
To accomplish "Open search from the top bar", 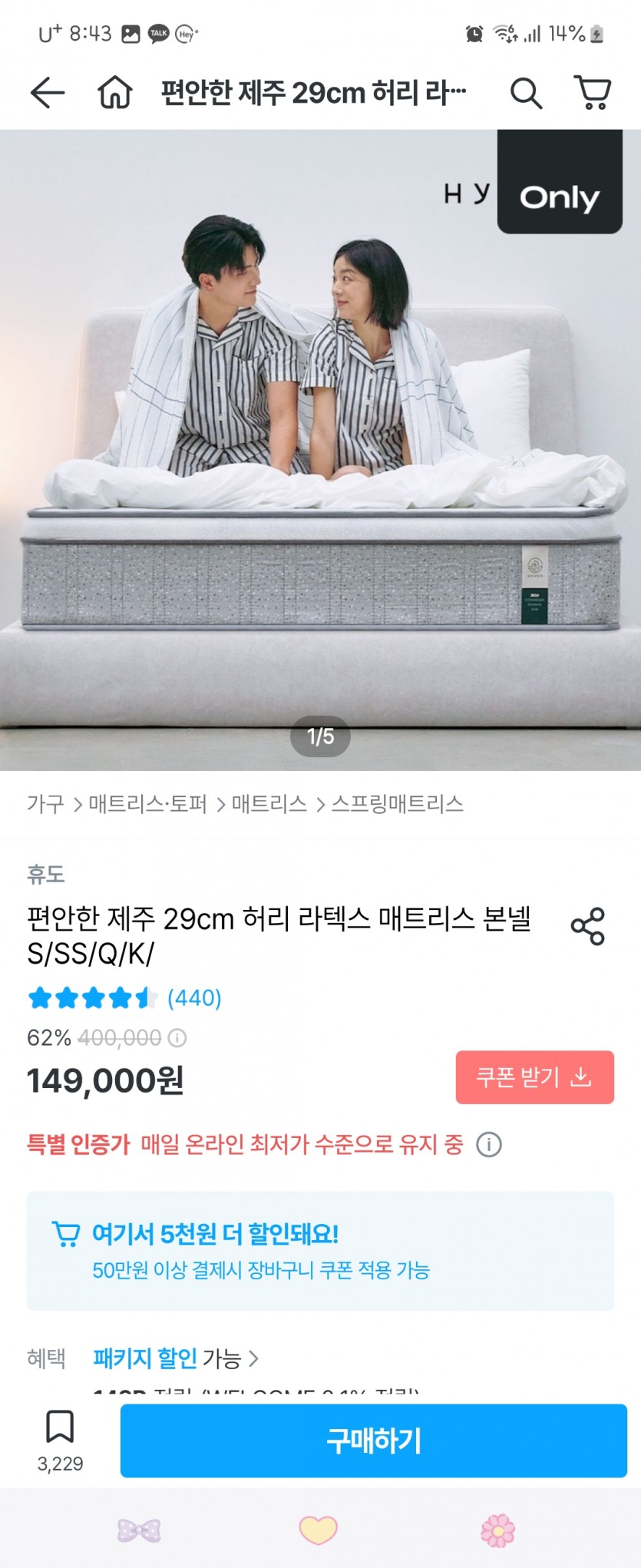I will tap(526, 93).
